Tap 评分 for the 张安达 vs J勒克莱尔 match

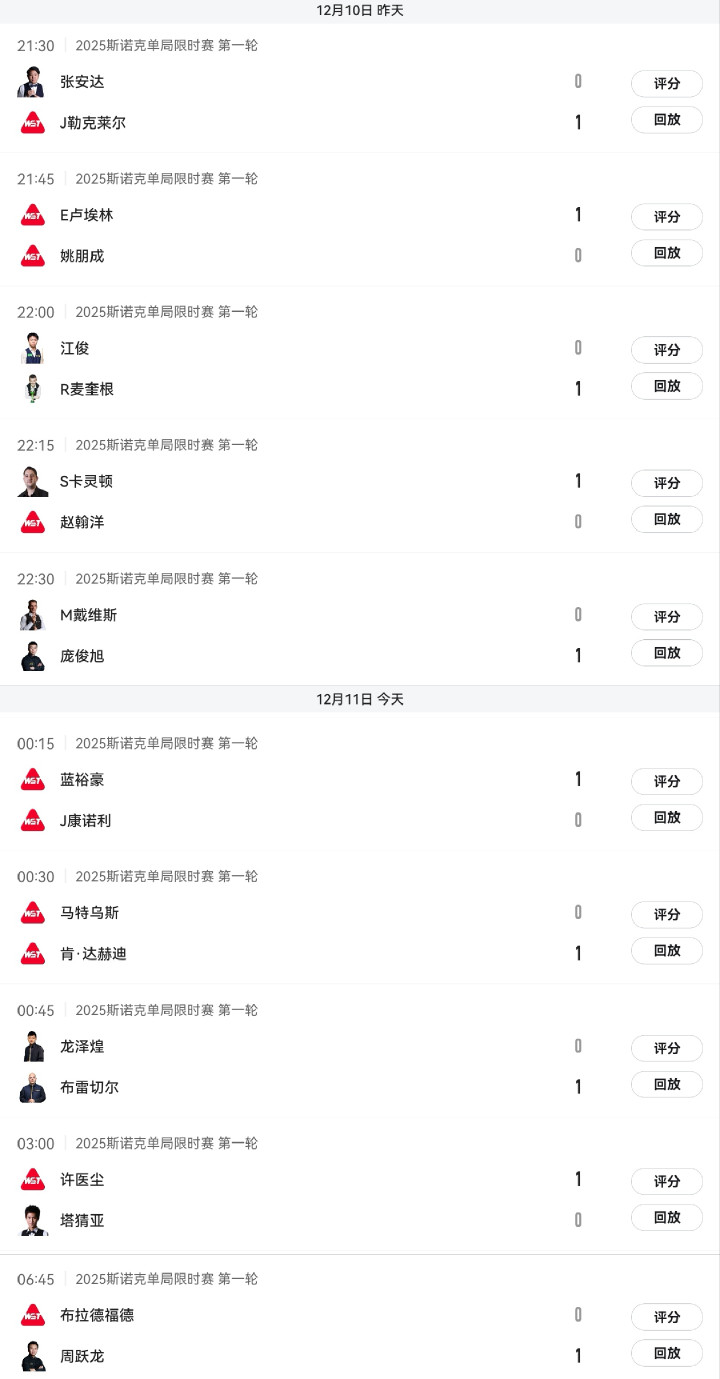coord(666,84)
